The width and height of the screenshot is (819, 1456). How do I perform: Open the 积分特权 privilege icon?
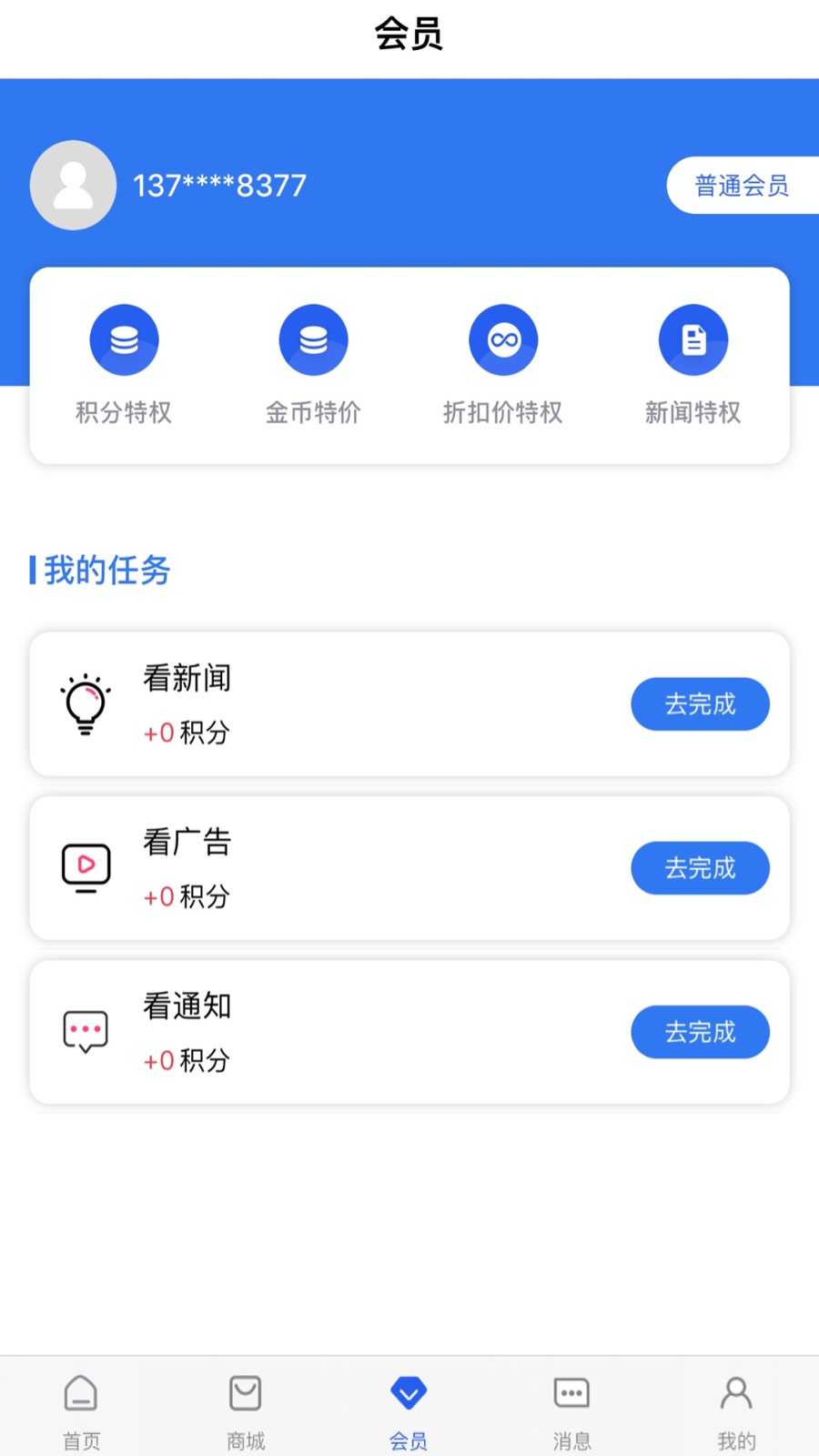point(124,339)
